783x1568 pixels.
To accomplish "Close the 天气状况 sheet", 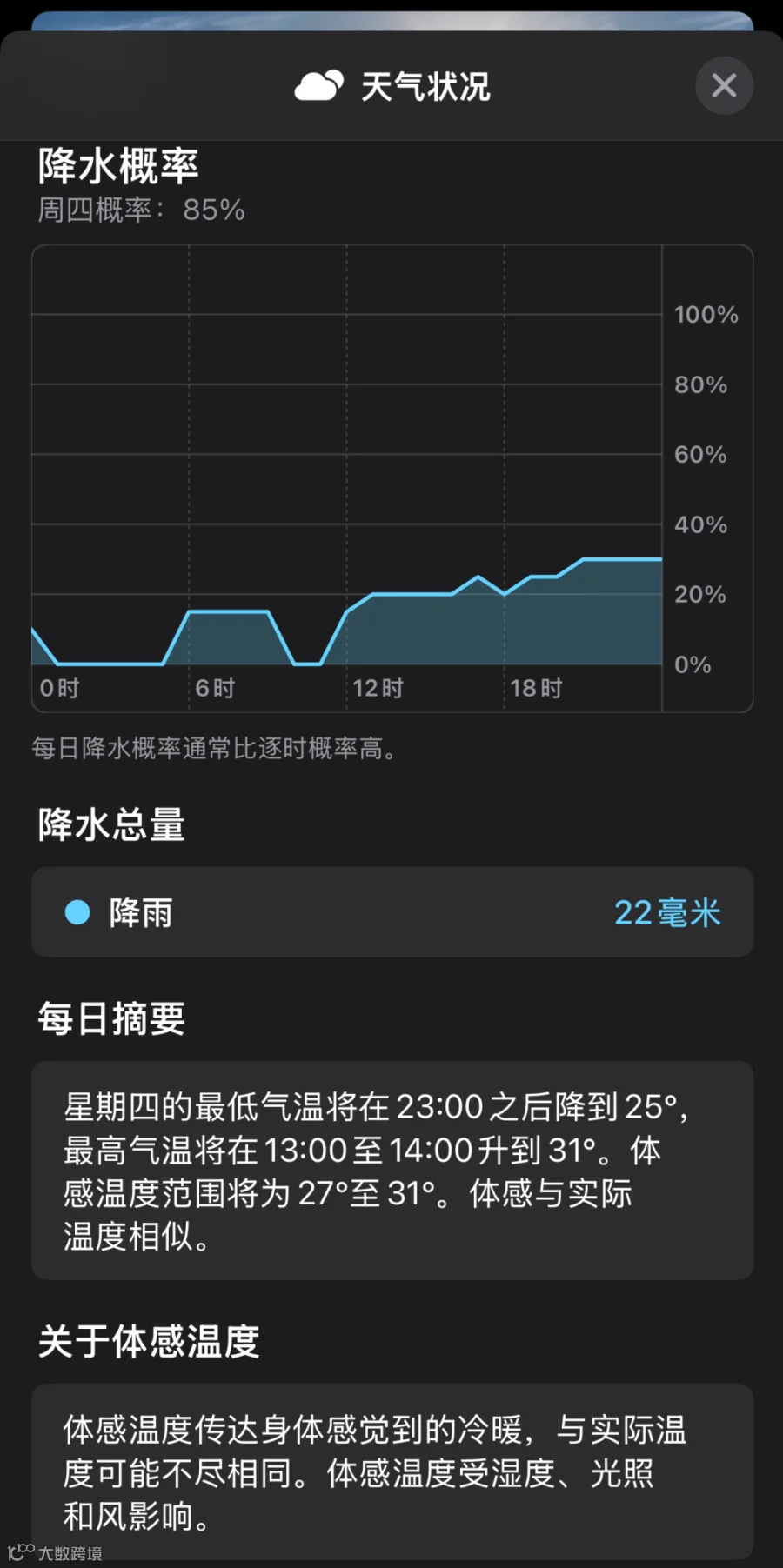I will click(x=724, y=85).
